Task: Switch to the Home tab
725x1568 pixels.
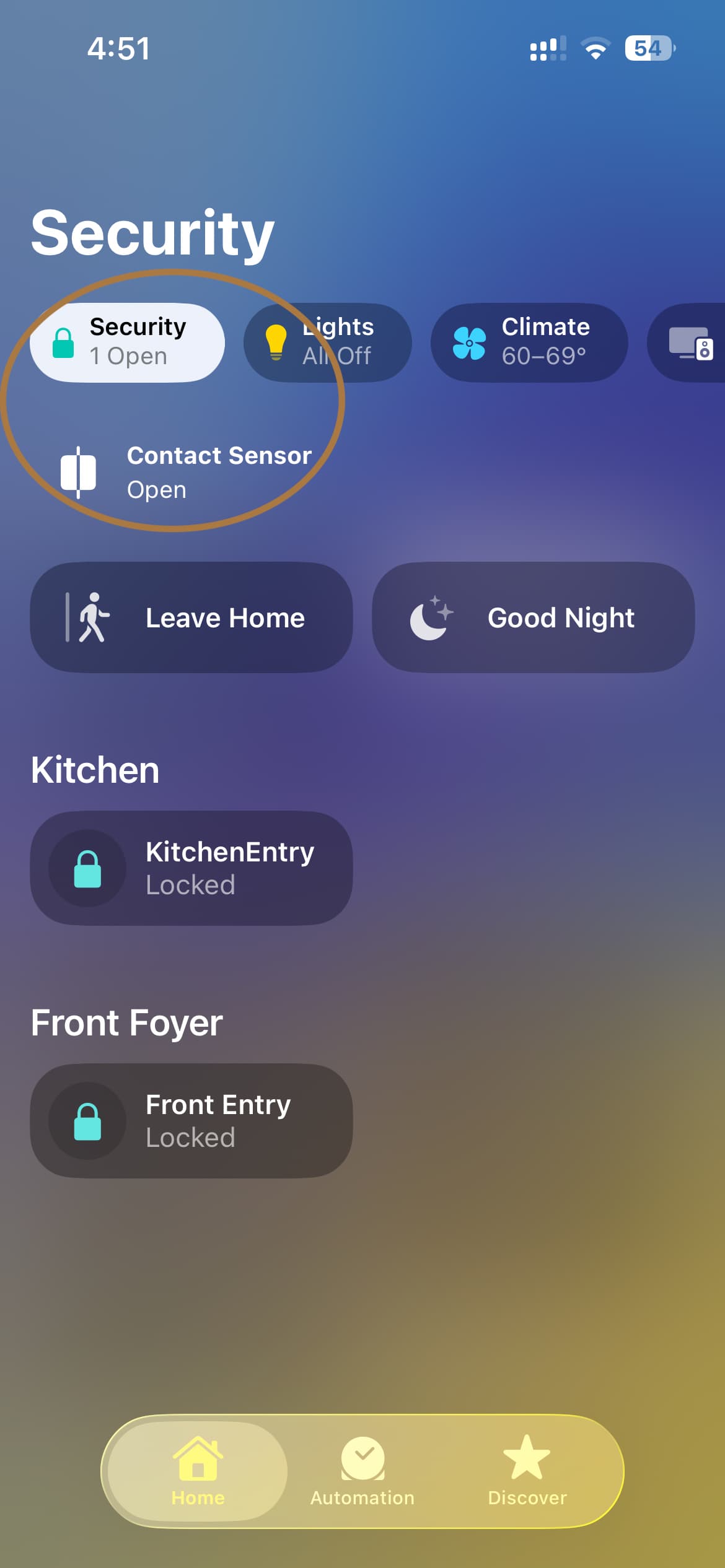Action: coord(198,1471)
